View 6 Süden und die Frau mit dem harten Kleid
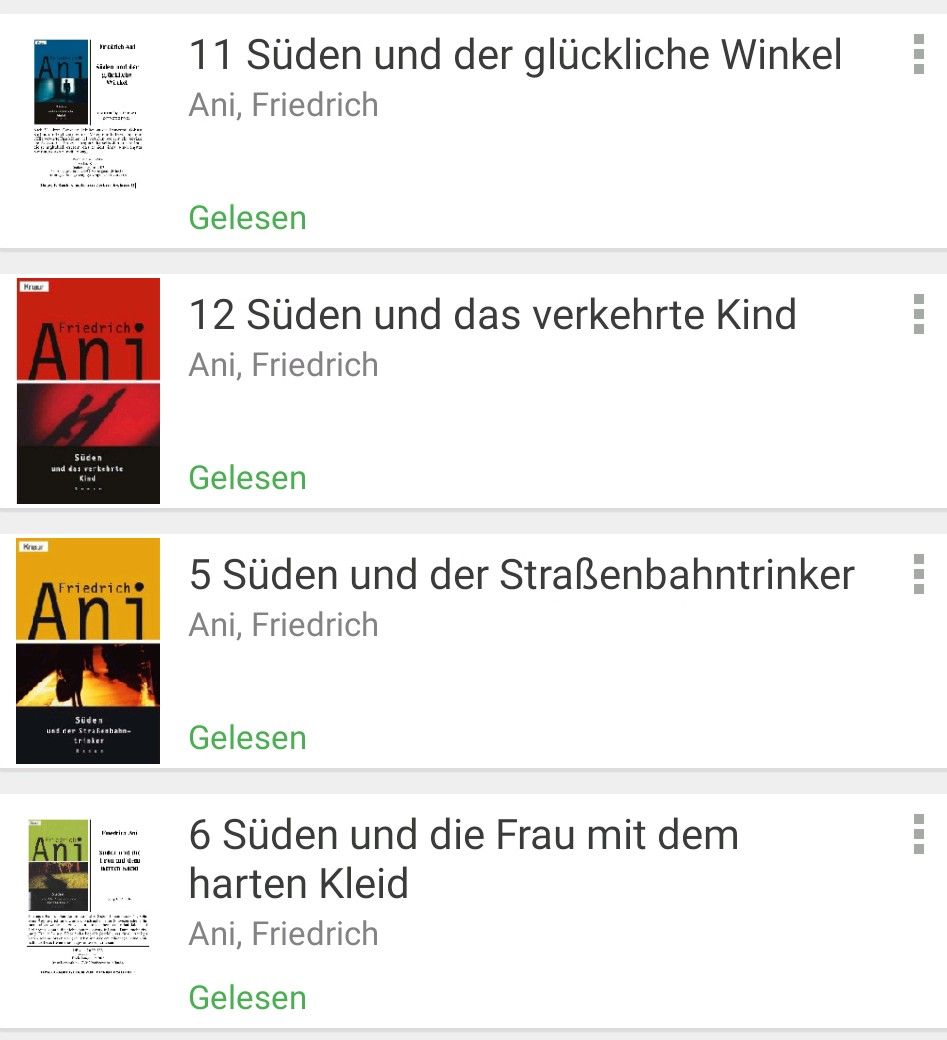The height and width of the screenshot is (1040, 947). [x=463, y=859]
